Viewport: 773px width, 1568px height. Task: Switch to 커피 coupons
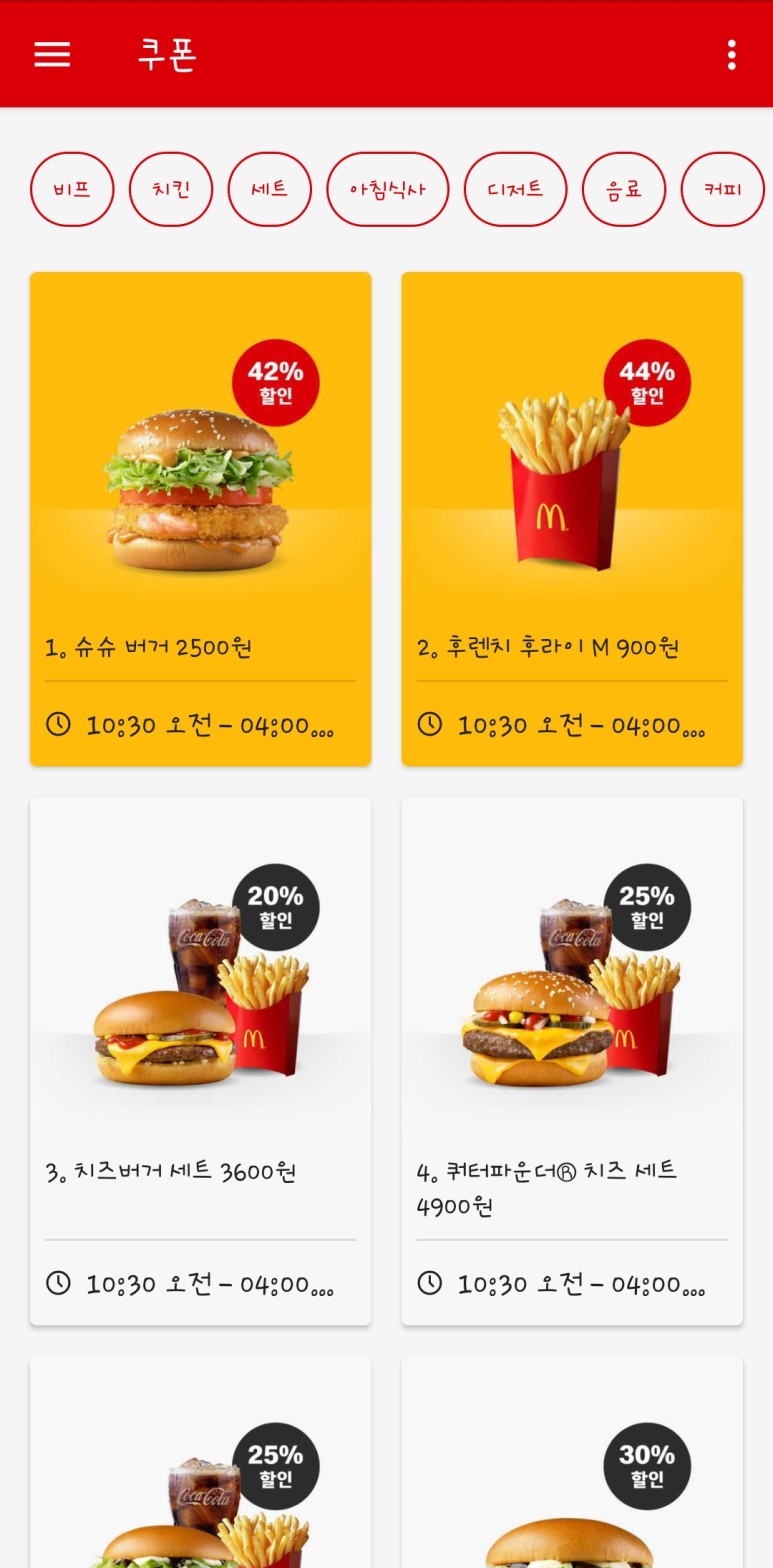[722, 189]
